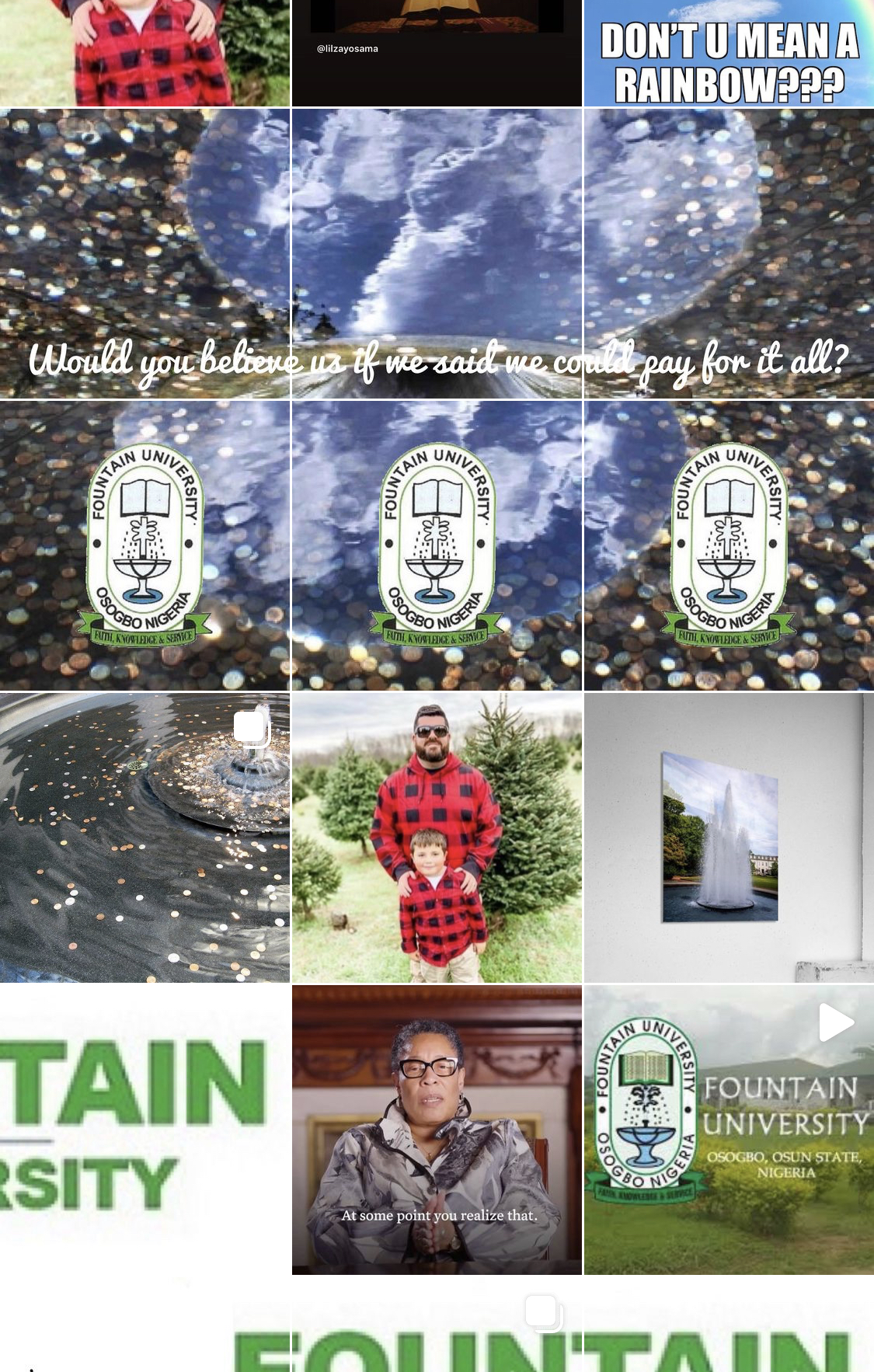Open the coin fountain carousel post

pyautogui.click(x=145, y=838)
